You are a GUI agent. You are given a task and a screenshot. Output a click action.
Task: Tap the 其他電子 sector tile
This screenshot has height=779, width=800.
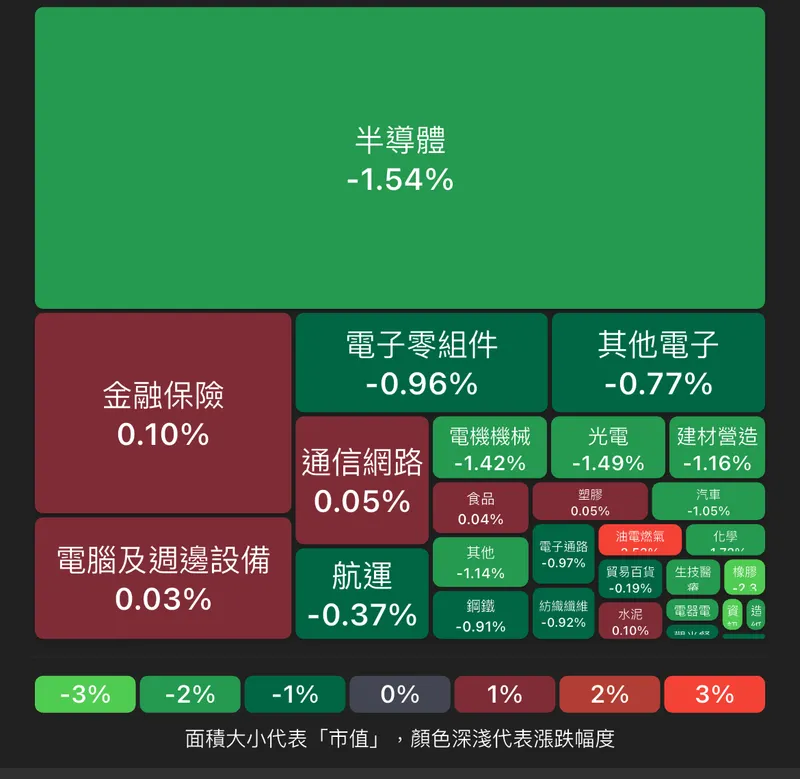pos(658,362)
